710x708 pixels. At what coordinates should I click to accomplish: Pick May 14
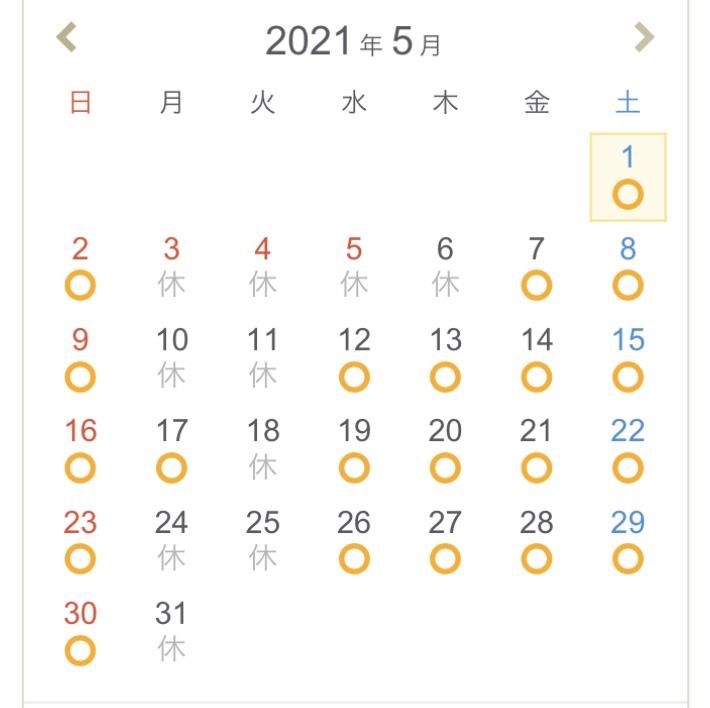537,359
